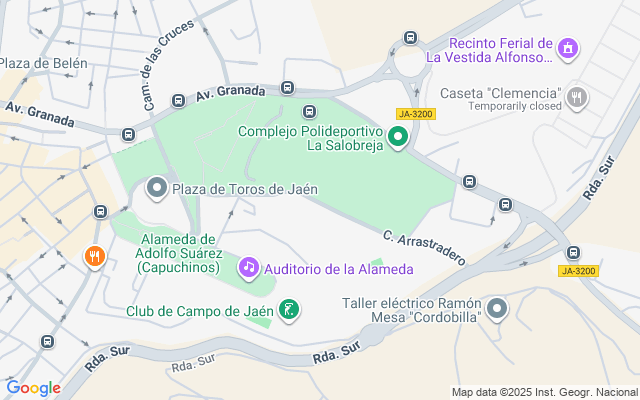Tap the Auditorio de la Alameda marker
Screen dimensions: 640x400
point(248,268)
